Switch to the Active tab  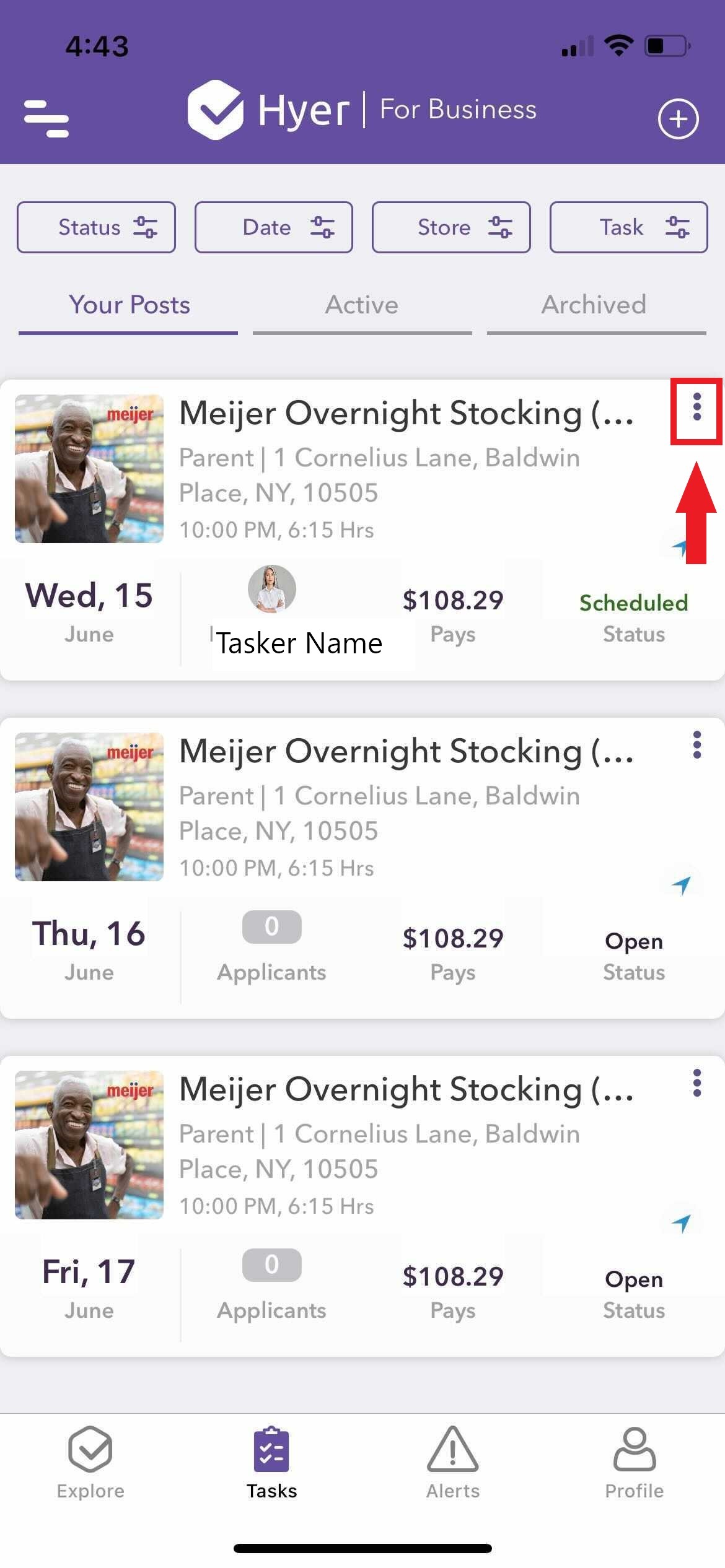pyautogui.click(x=362, y=306)
